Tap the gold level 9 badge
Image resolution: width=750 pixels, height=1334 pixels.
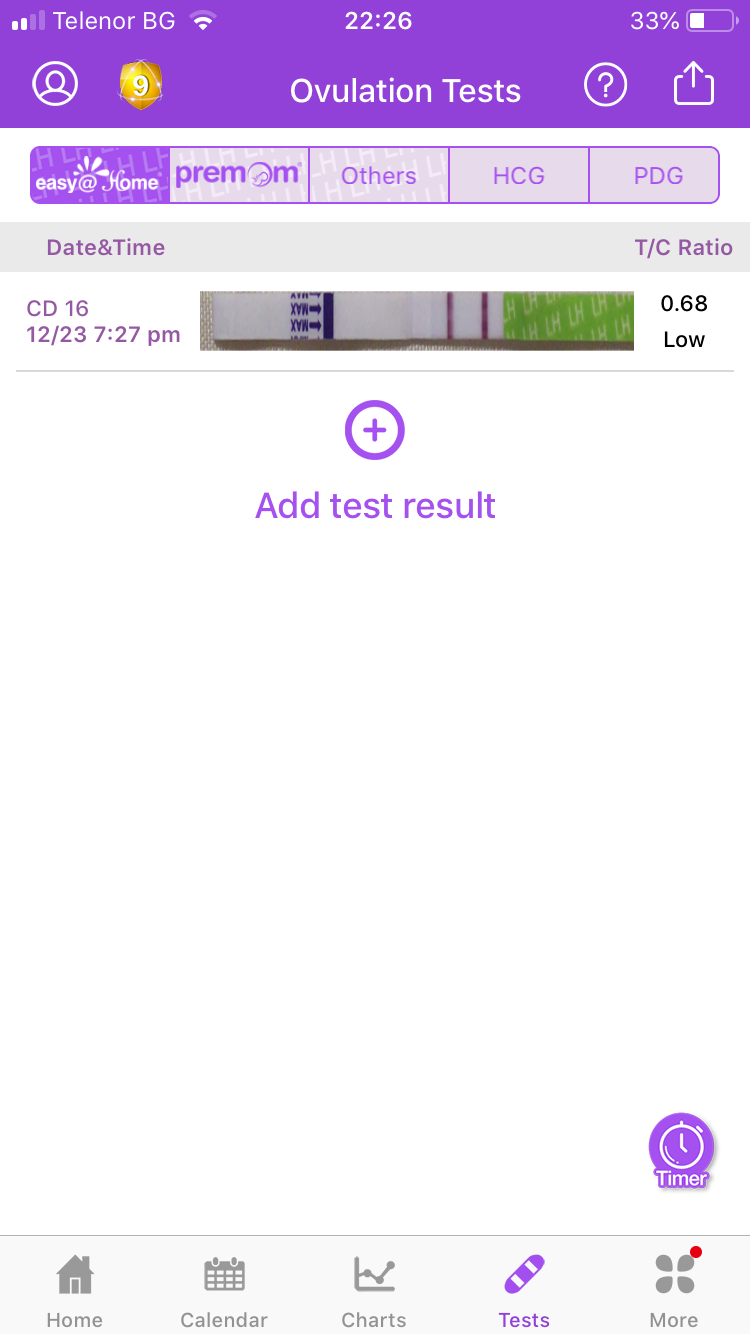(x=141, y=86)
